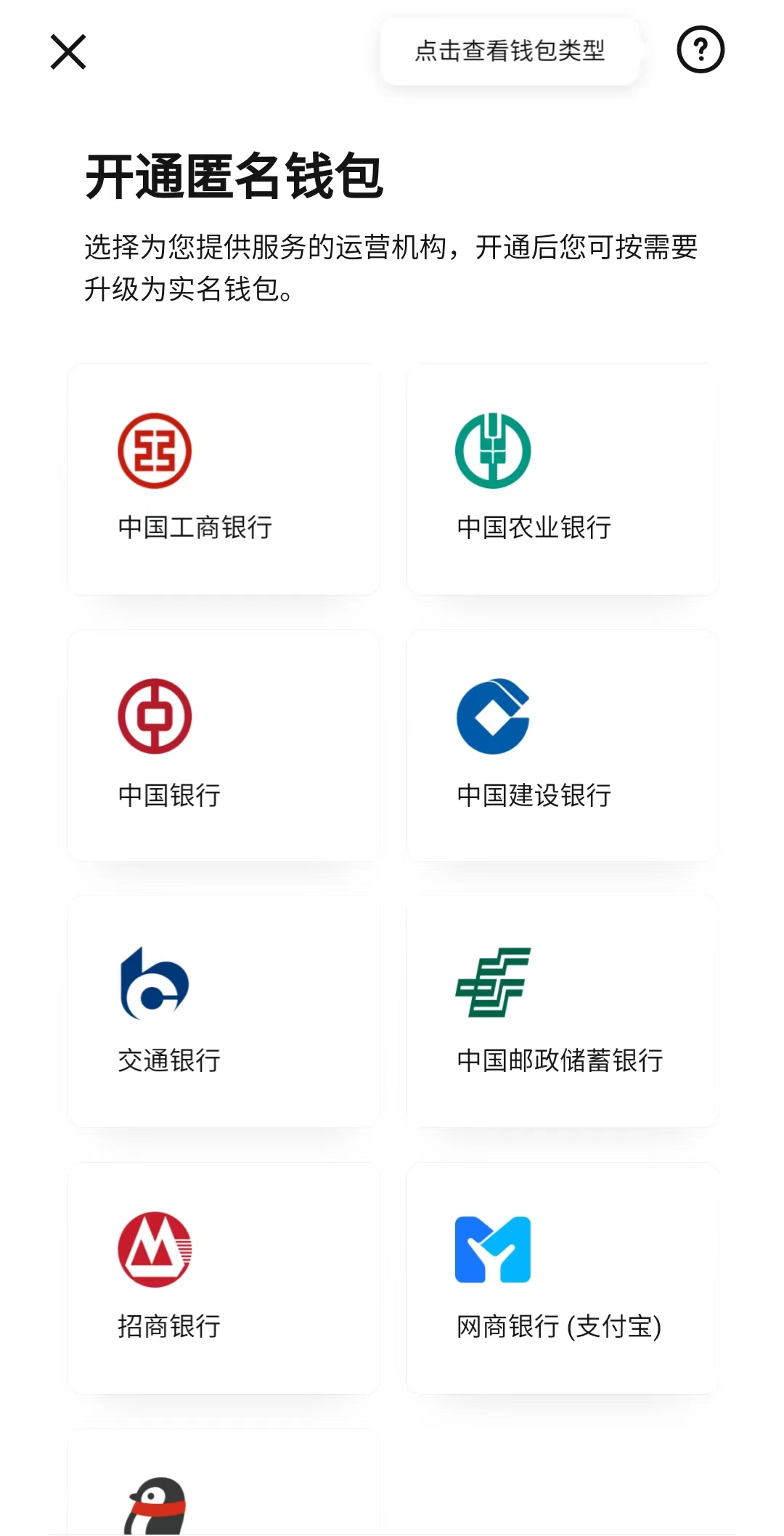Open the help question mark icon
Image resolution: width=784 pixels, height=1536 pixels.
coord(700,49)
